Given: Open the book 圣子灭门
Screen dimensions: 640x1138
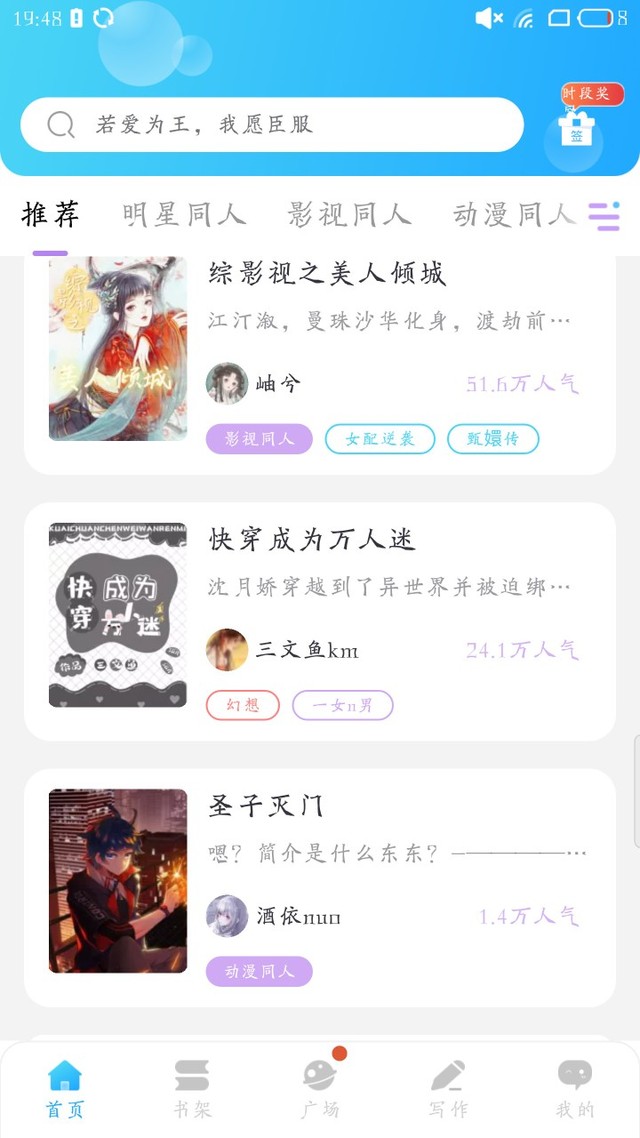Looking at the screenshot, I should [x=266, y=806].
